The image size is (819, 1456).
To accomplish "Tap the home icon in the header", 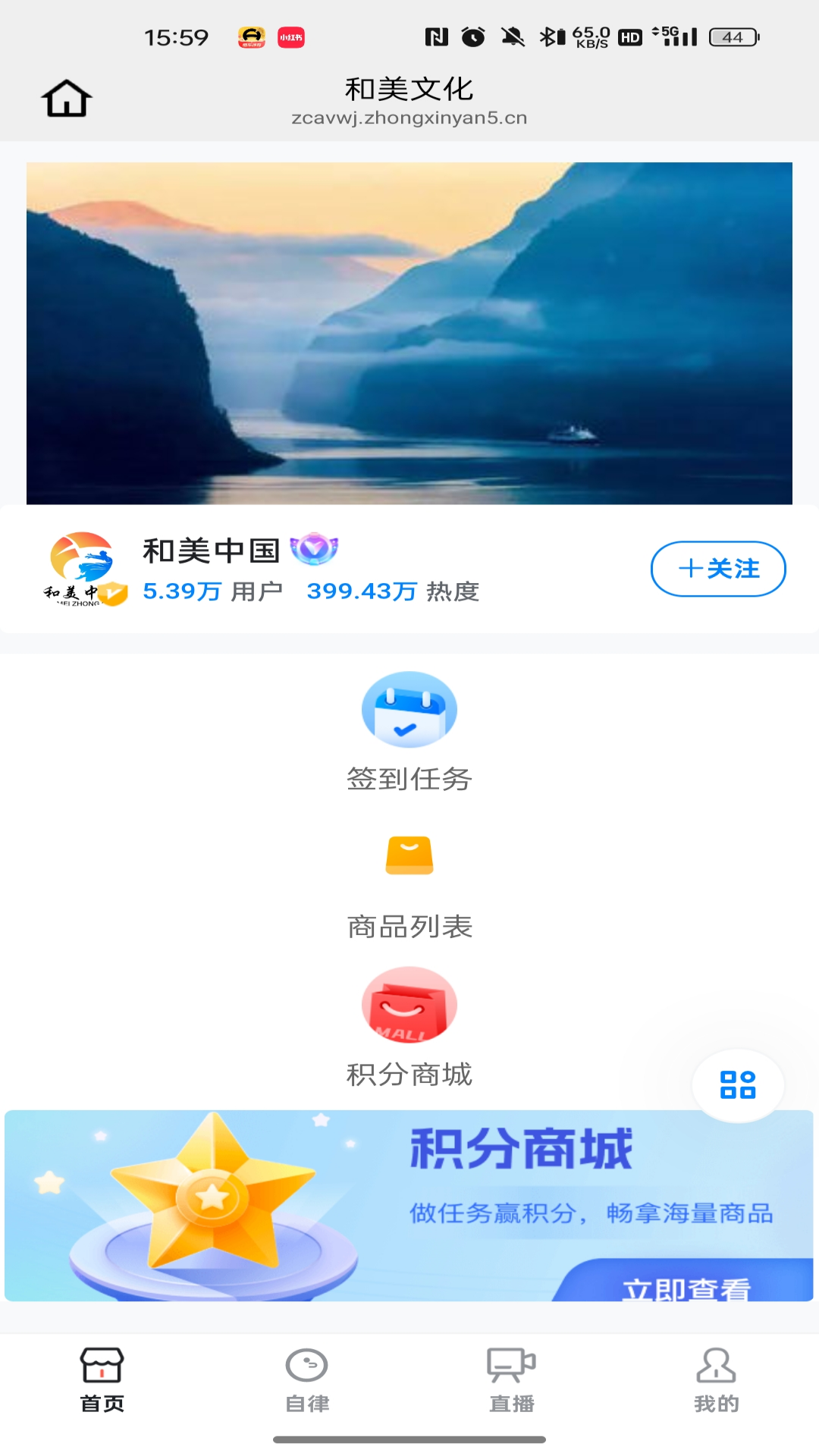I will point(67,97).
